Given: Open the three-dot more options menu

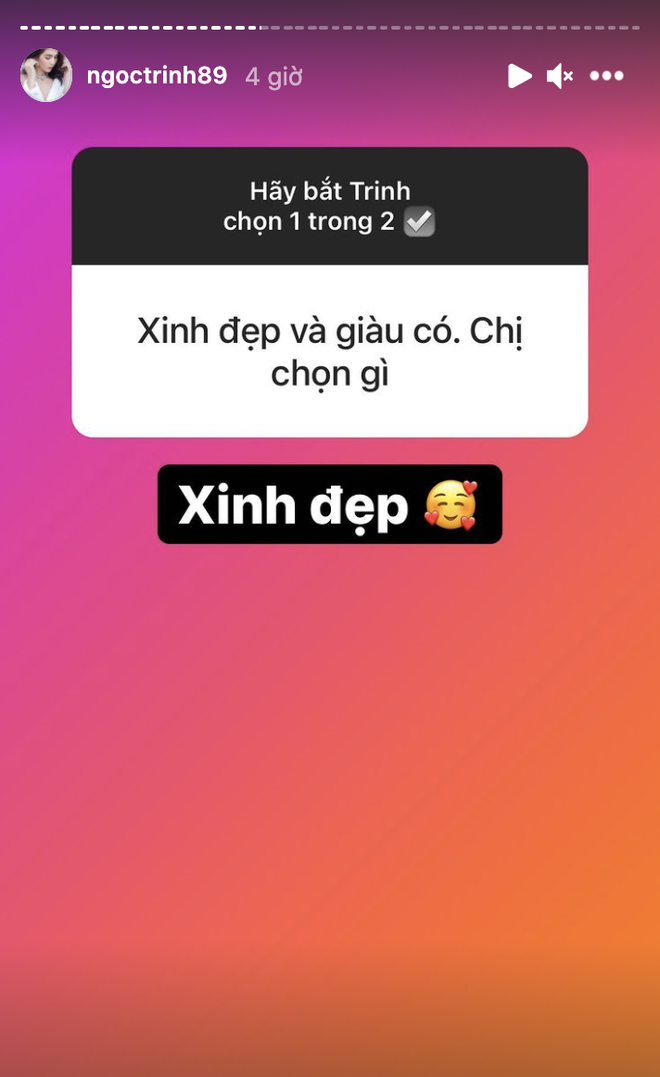Looking at the screenshot, I should [x=607, y=76].
